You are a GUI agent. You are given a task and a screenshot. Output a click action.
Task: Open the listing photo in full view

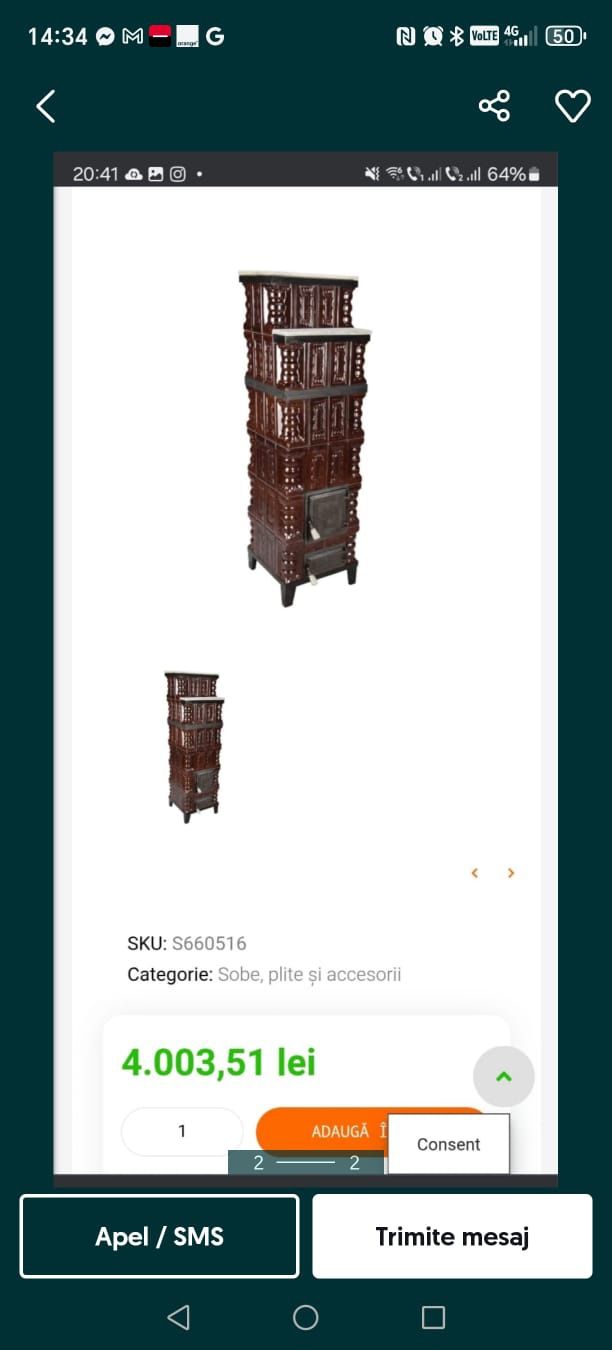305,660
